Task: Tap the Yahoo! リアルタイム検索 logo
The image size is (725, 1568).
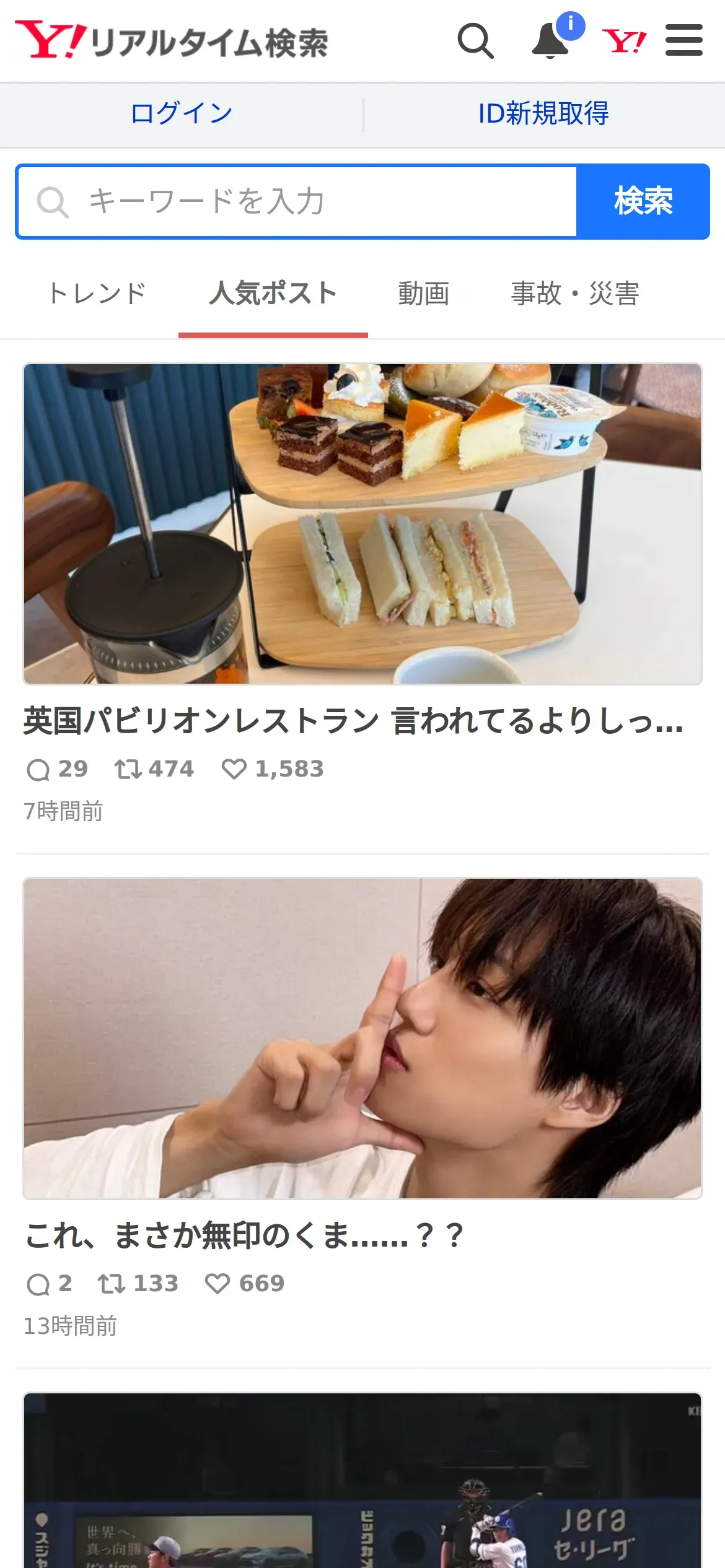Action: [x=172, y=41]
